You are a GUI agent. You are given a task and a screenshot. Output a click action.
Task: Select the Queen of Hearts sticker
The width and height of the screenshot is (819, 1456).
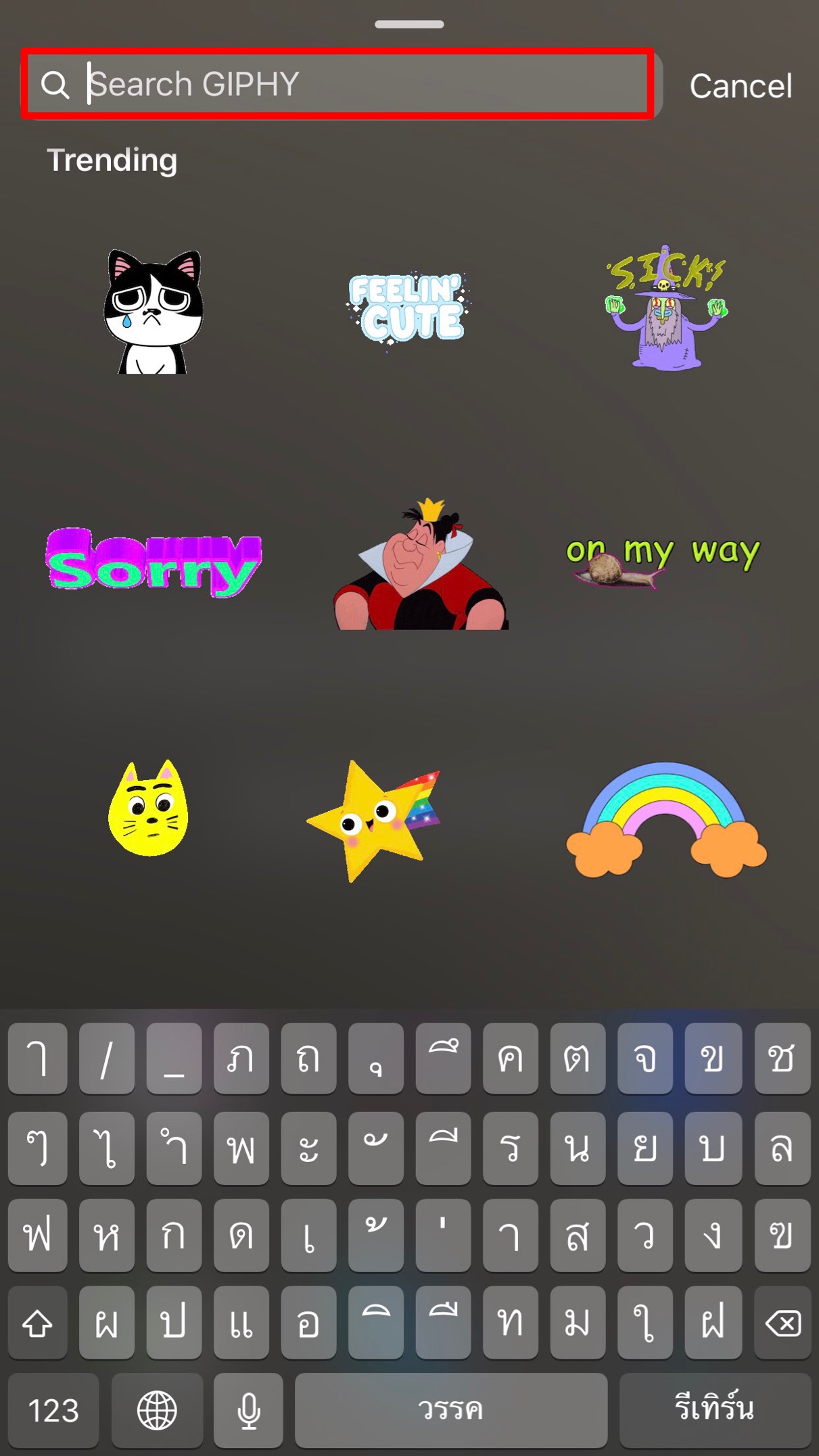pyautogui.click(x=421, y=565)
